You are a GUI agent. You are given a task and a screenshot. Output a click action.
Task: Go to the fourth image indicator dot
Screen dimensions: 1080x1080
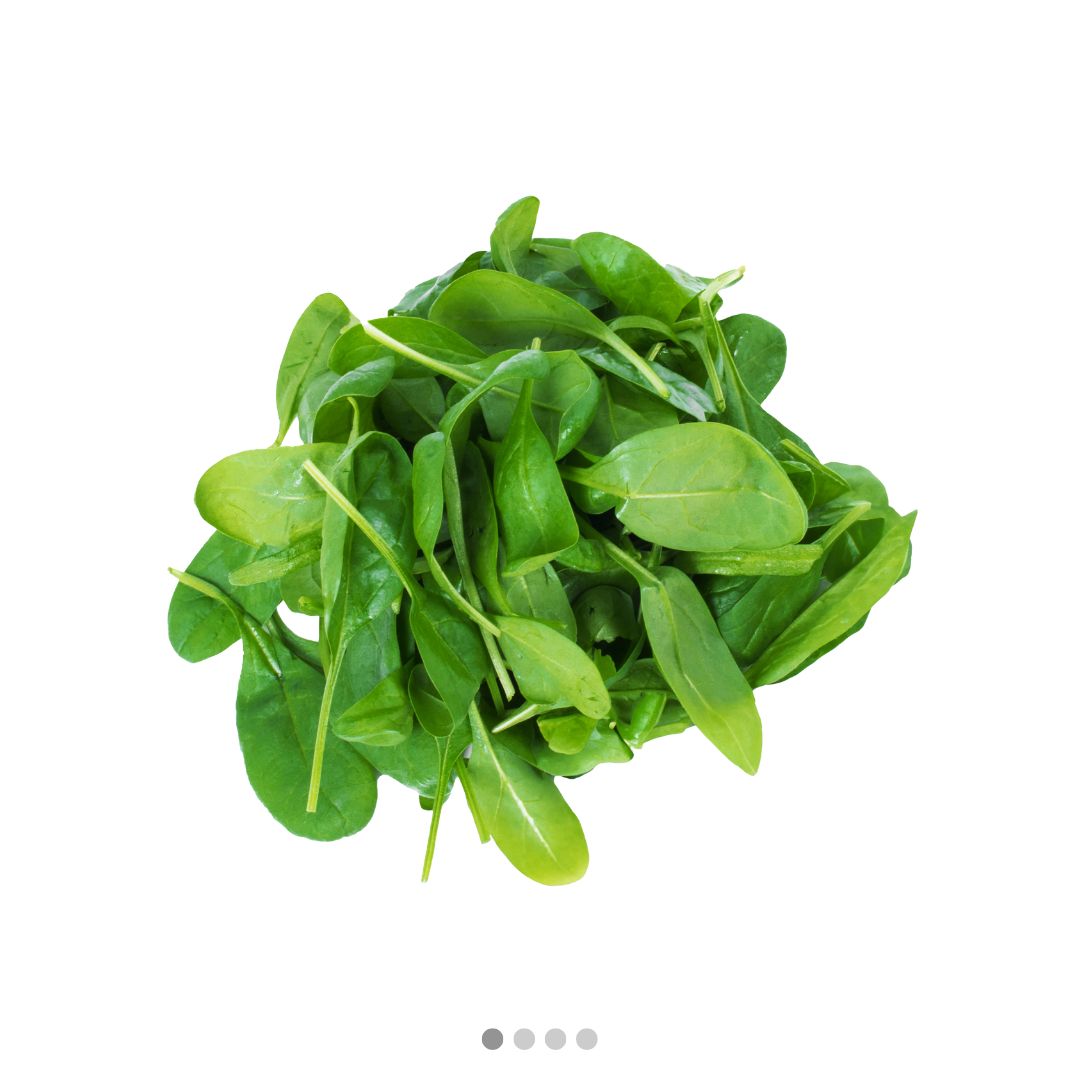coord(587,1039)
